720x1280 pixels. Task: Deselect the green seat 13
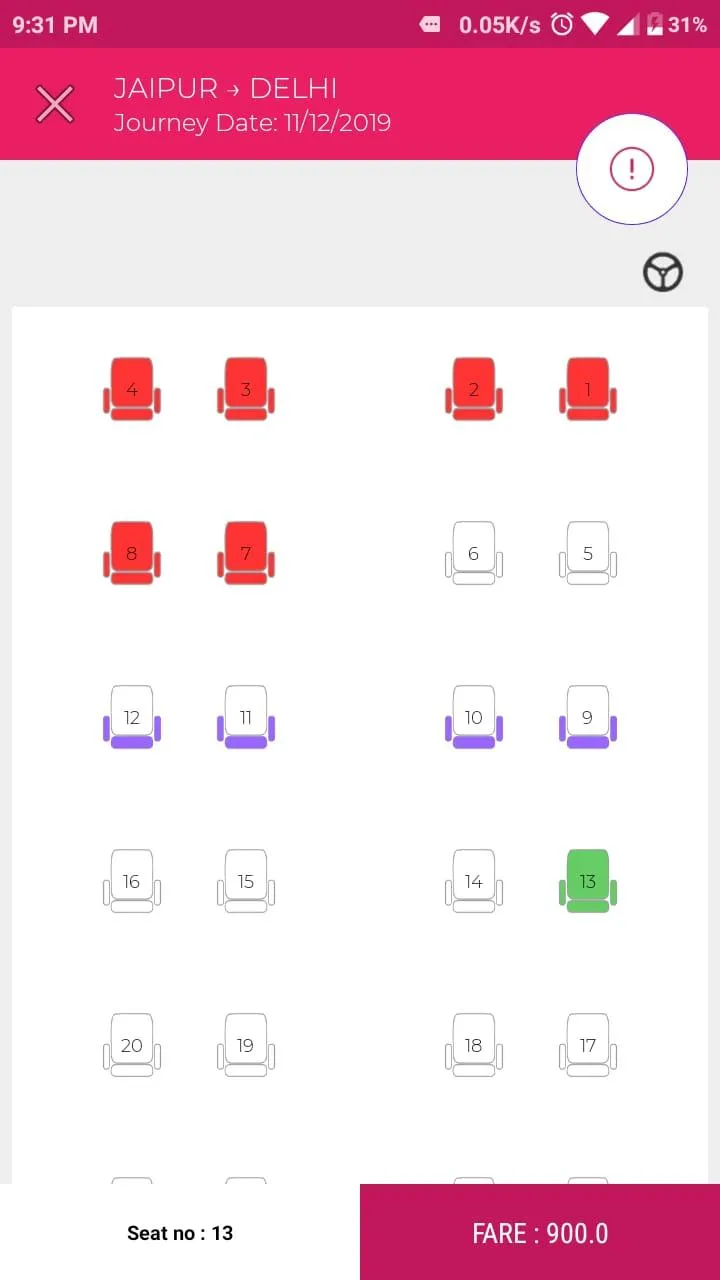[588, 881]
